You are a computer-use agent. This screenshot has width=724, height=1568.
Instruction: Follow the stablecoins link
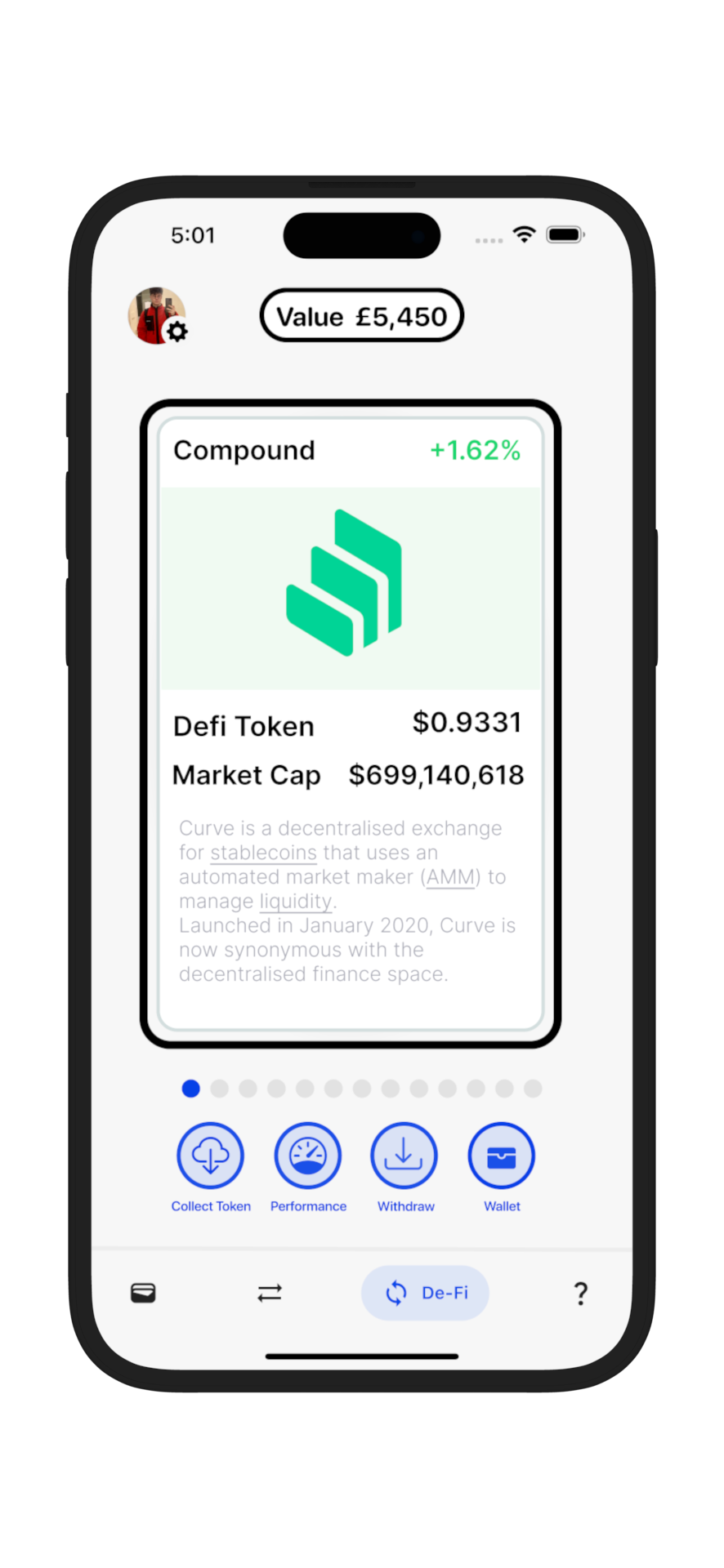(x=263, y=853)
